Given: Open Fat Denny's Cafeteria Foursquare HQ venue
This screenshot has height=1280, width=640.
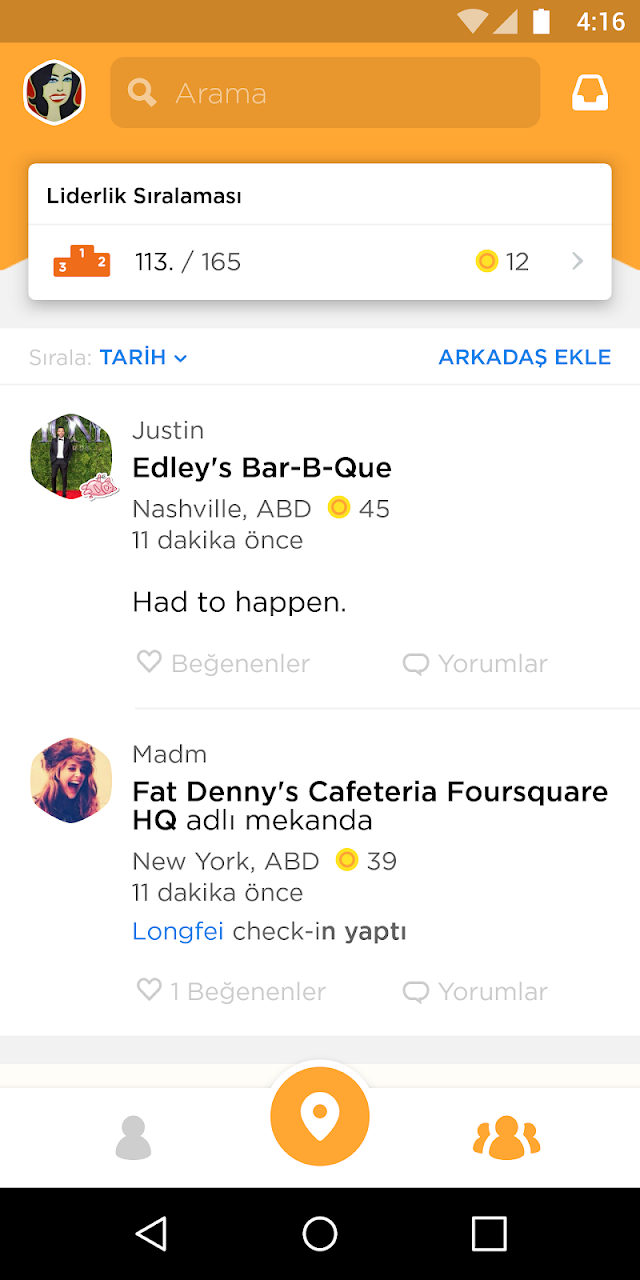Looking at the screenshot, I should coord(370,806).
